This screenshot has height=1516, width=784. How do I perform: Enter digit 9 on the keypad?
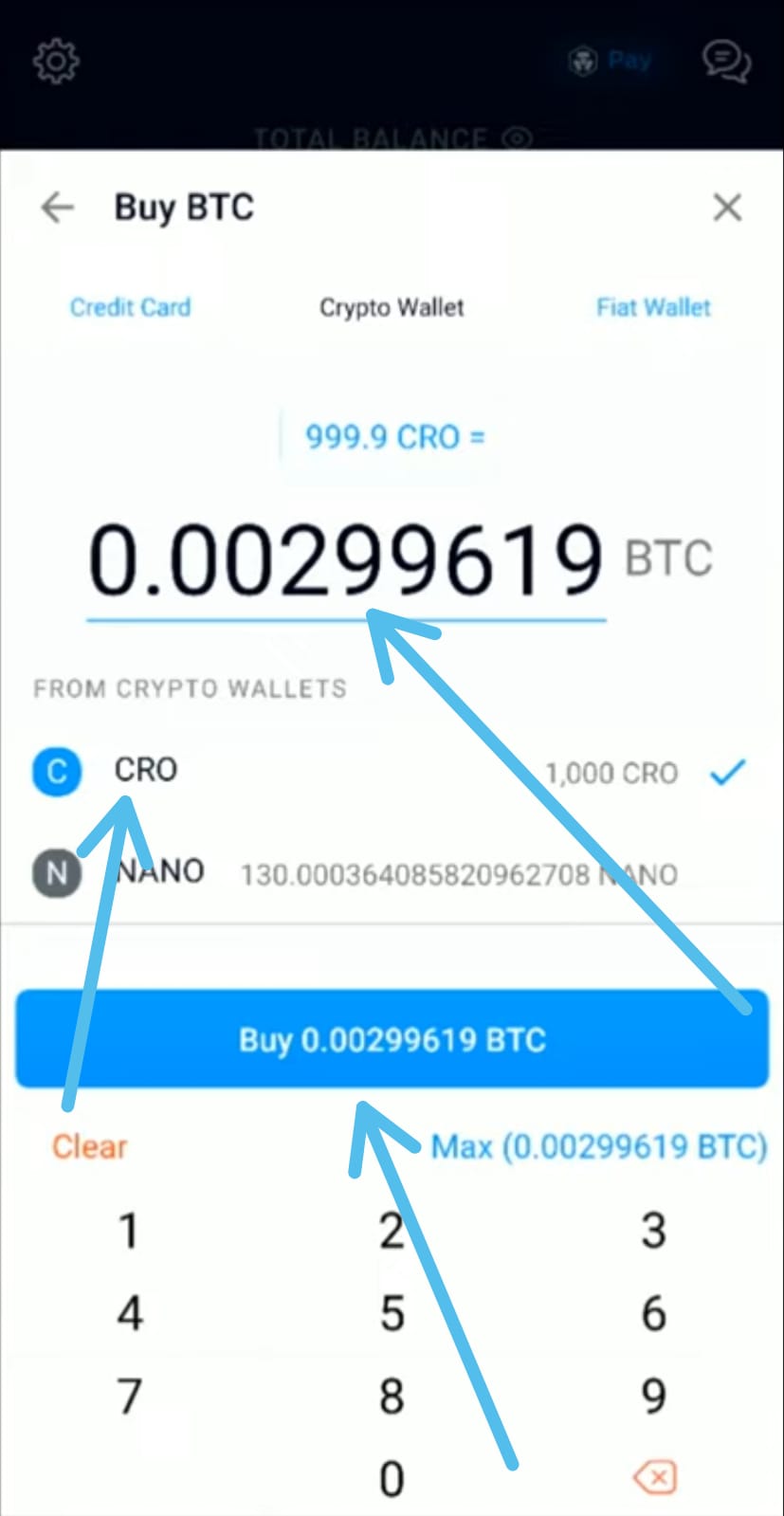coord(654,1397)
